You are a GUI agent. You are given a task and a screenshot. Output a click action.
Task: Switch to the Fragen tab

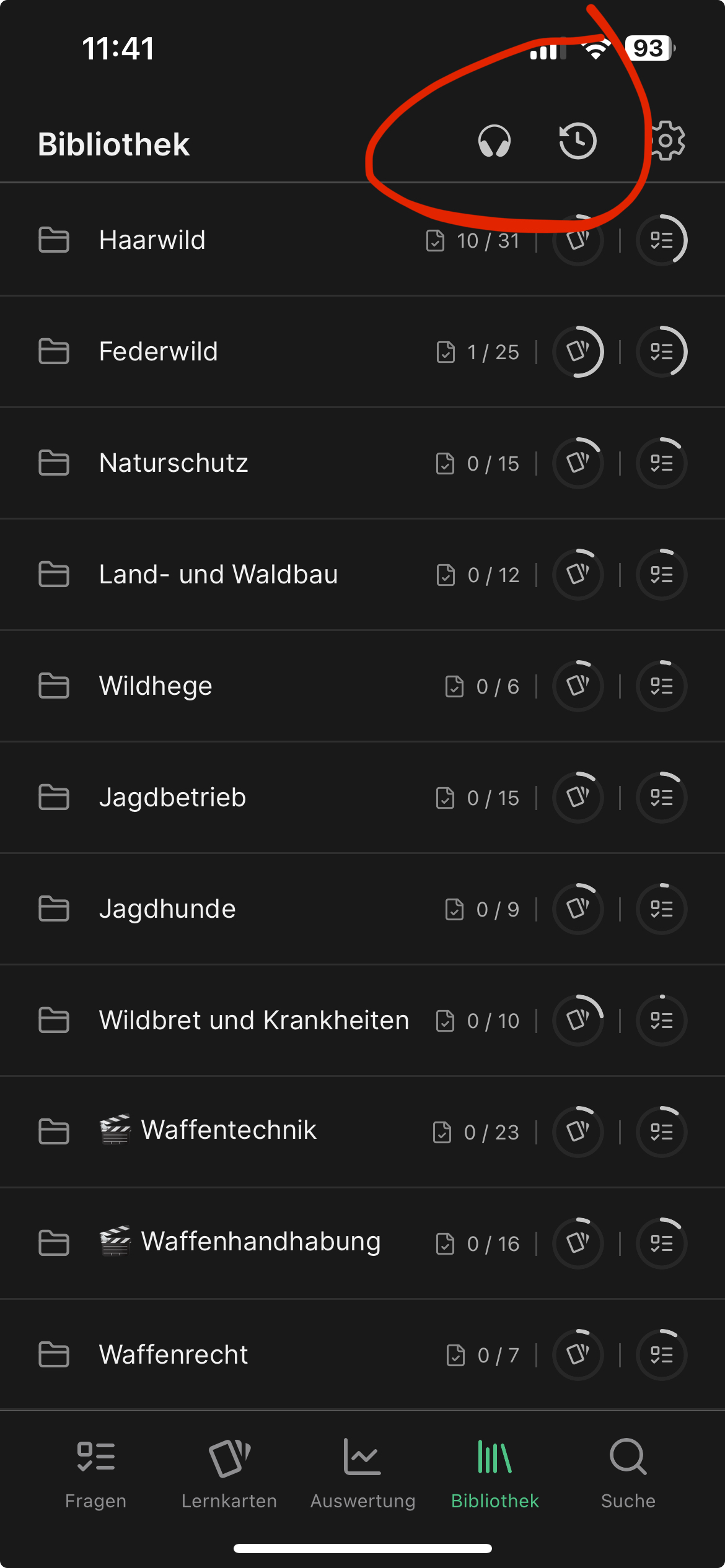(x=96, y=1473)
